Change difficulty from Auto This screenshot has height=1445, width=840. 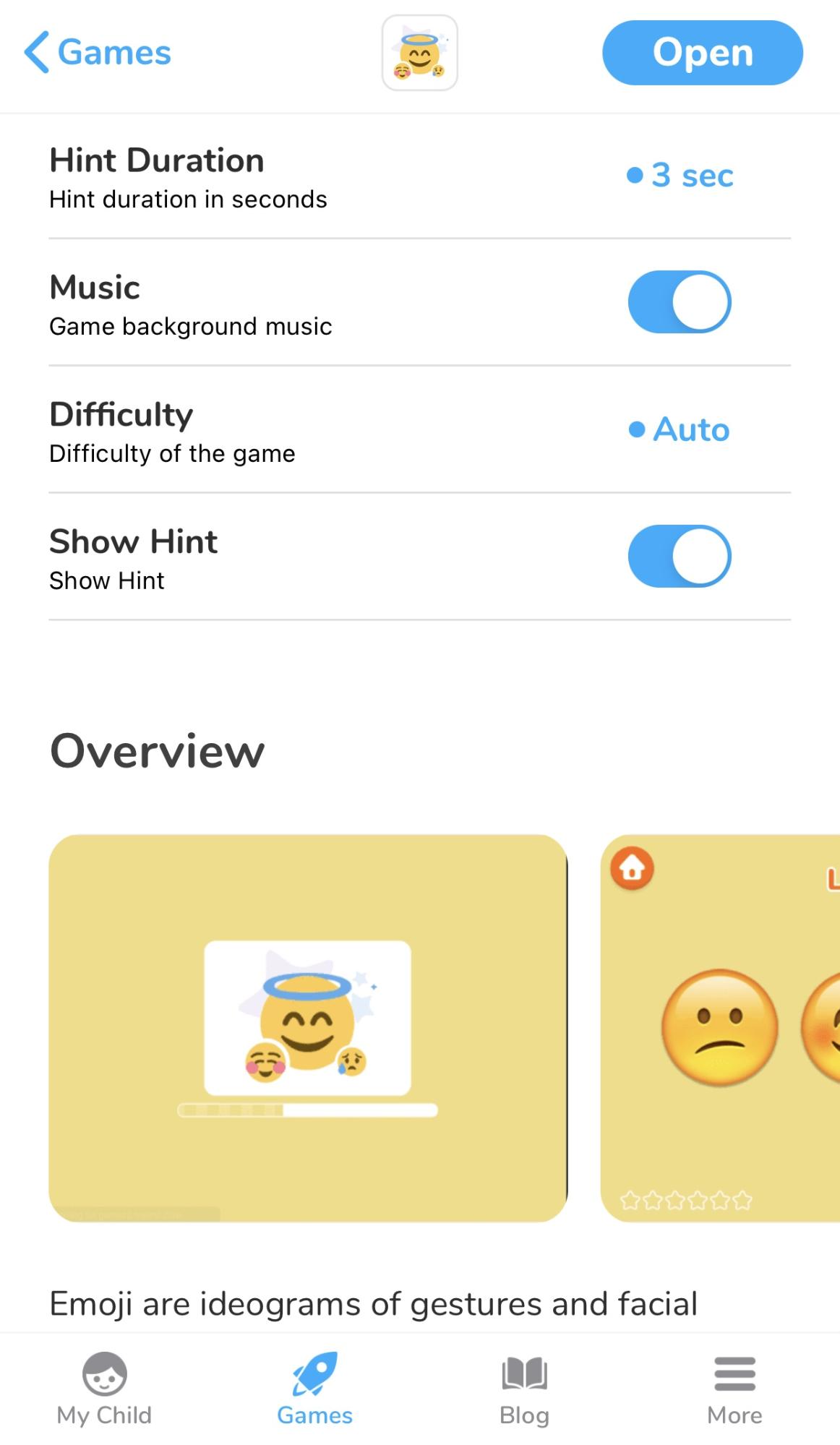click(x=680, y=430)
